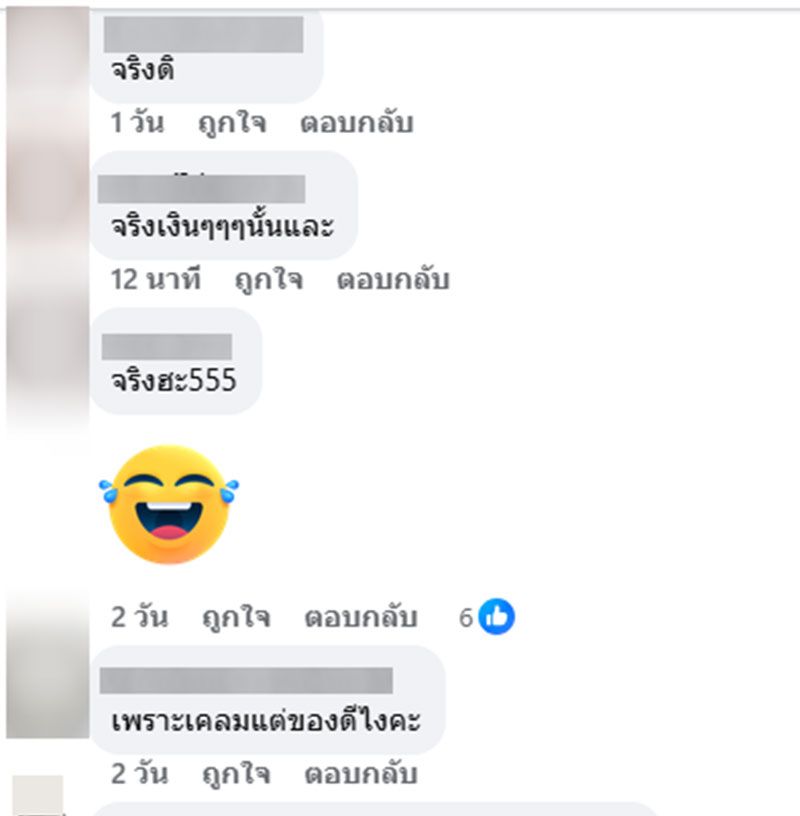Open the profile of 'เพราะเคลมแต่ของดีไงคะ' commenter
This screenshot has height=816, width=800.
(x=246, y=681)
